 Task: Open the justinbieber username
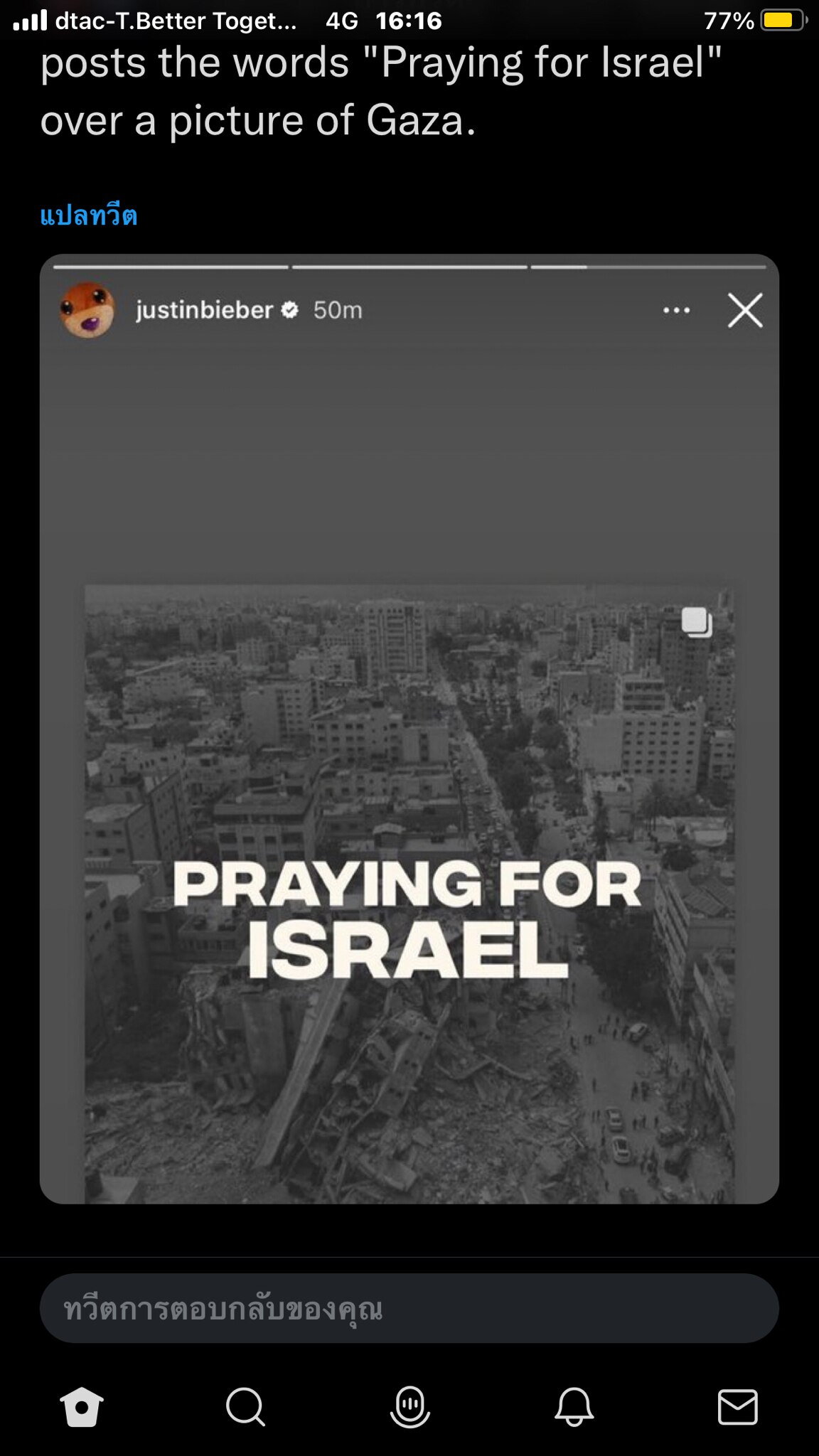[204, 309]
